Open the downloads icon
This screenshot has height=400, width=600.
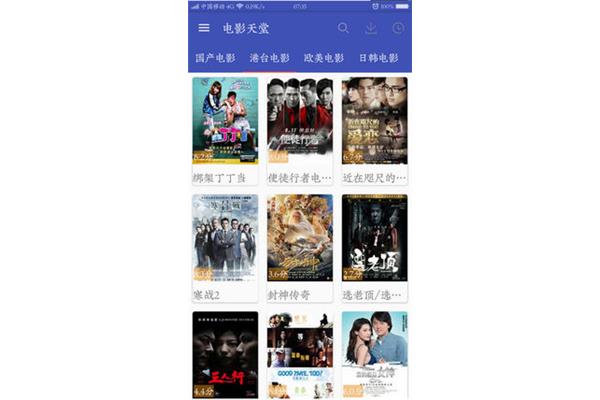click(x=371, y=28)
